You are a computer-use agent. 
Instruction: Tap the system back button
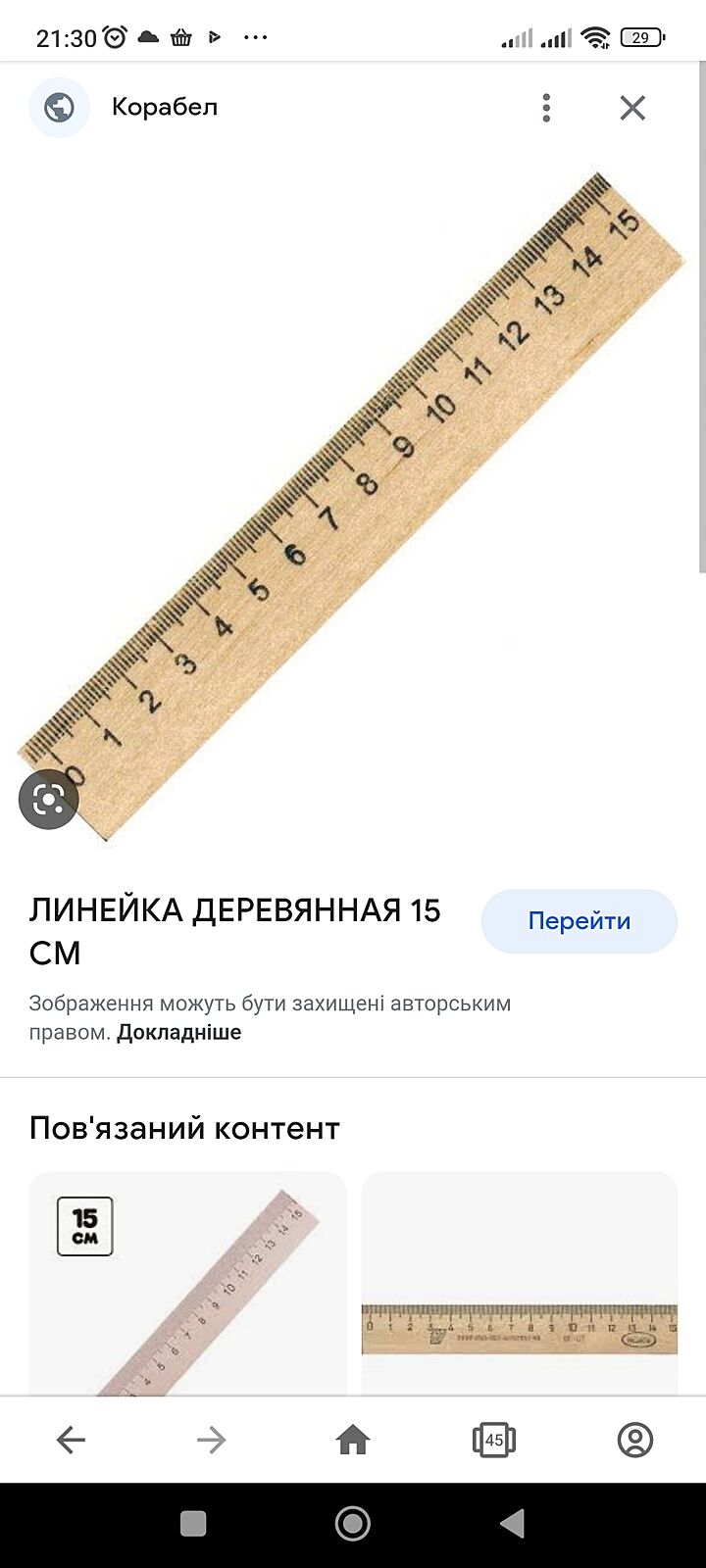512,1524
